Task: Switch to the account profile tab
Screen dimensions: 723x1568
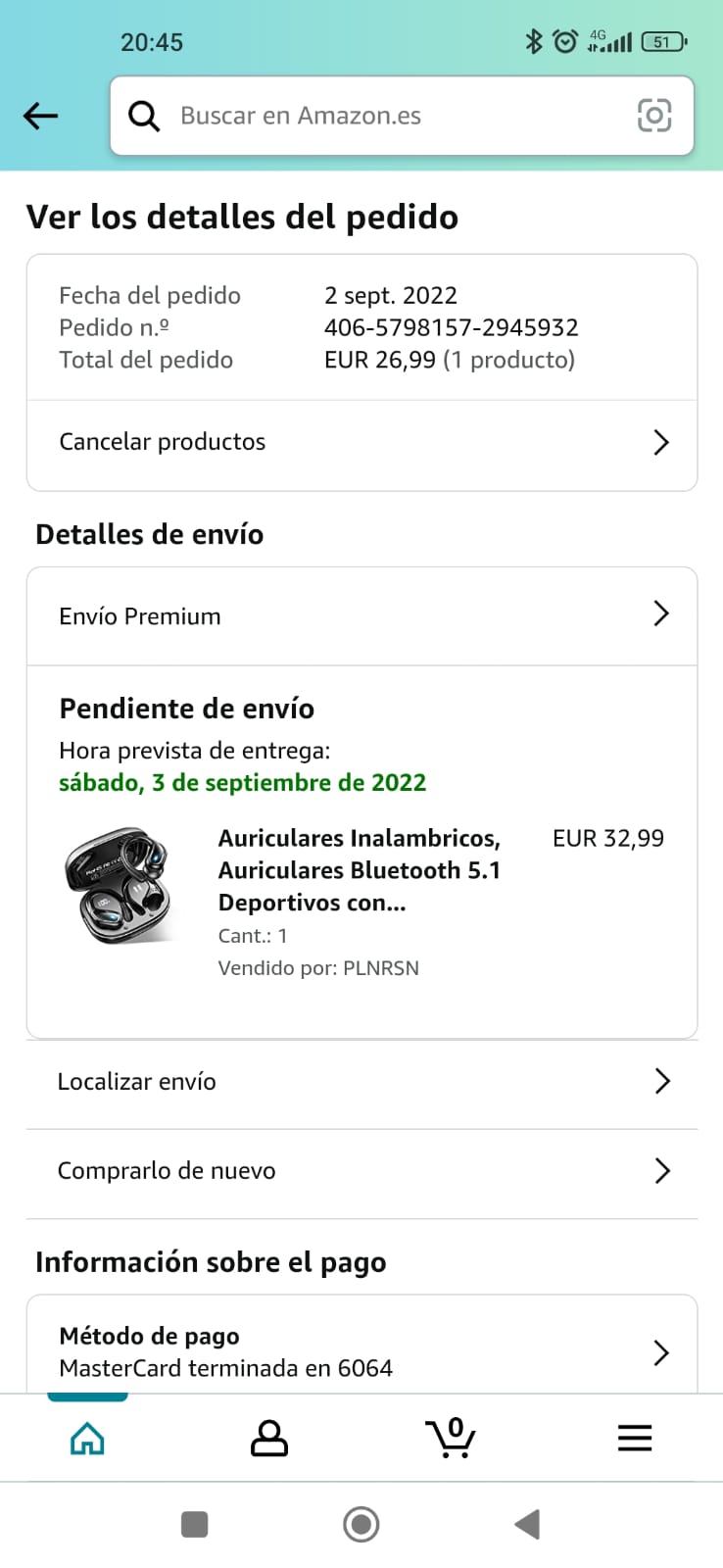Action: click(268, 1438)
